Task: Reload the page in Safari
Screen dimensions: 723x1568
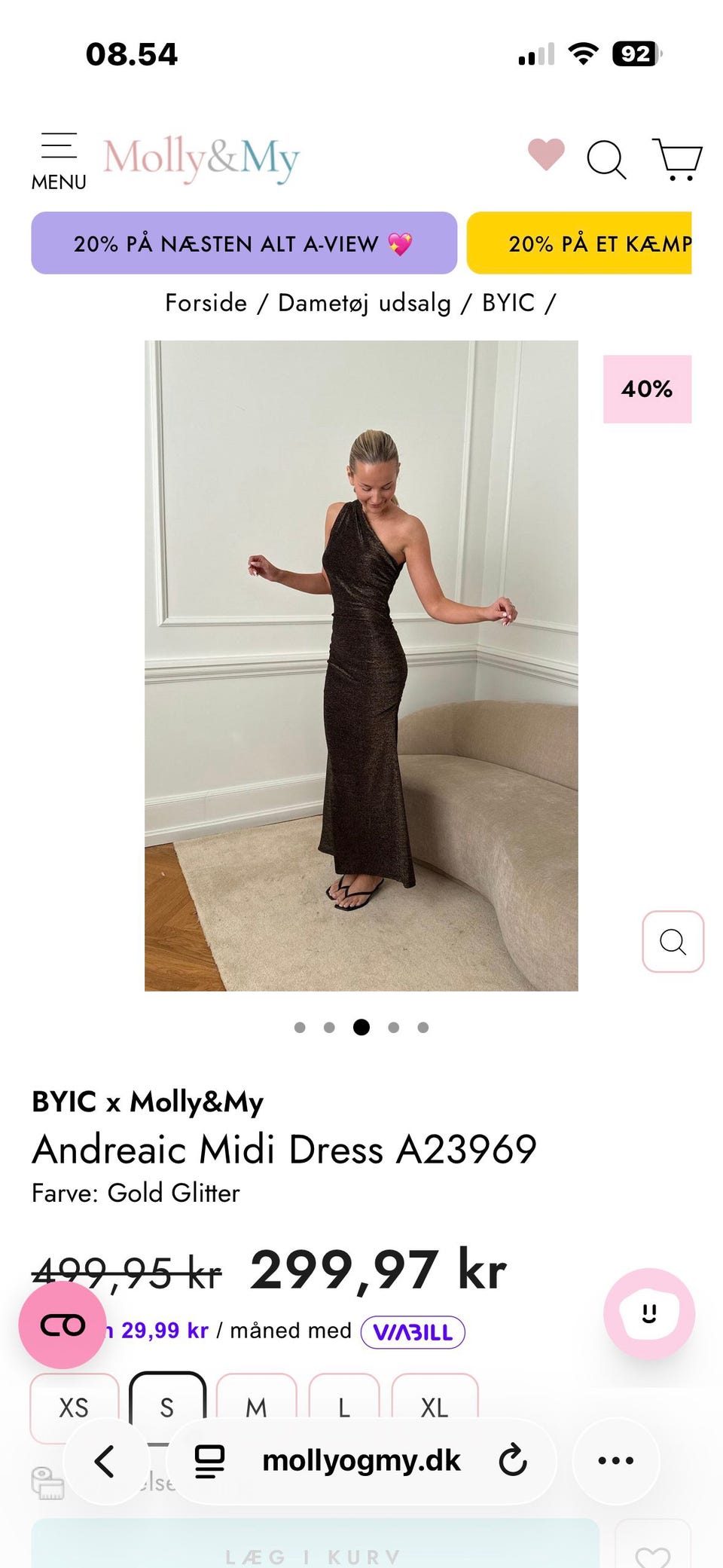Action: [x=513, y=1460]
